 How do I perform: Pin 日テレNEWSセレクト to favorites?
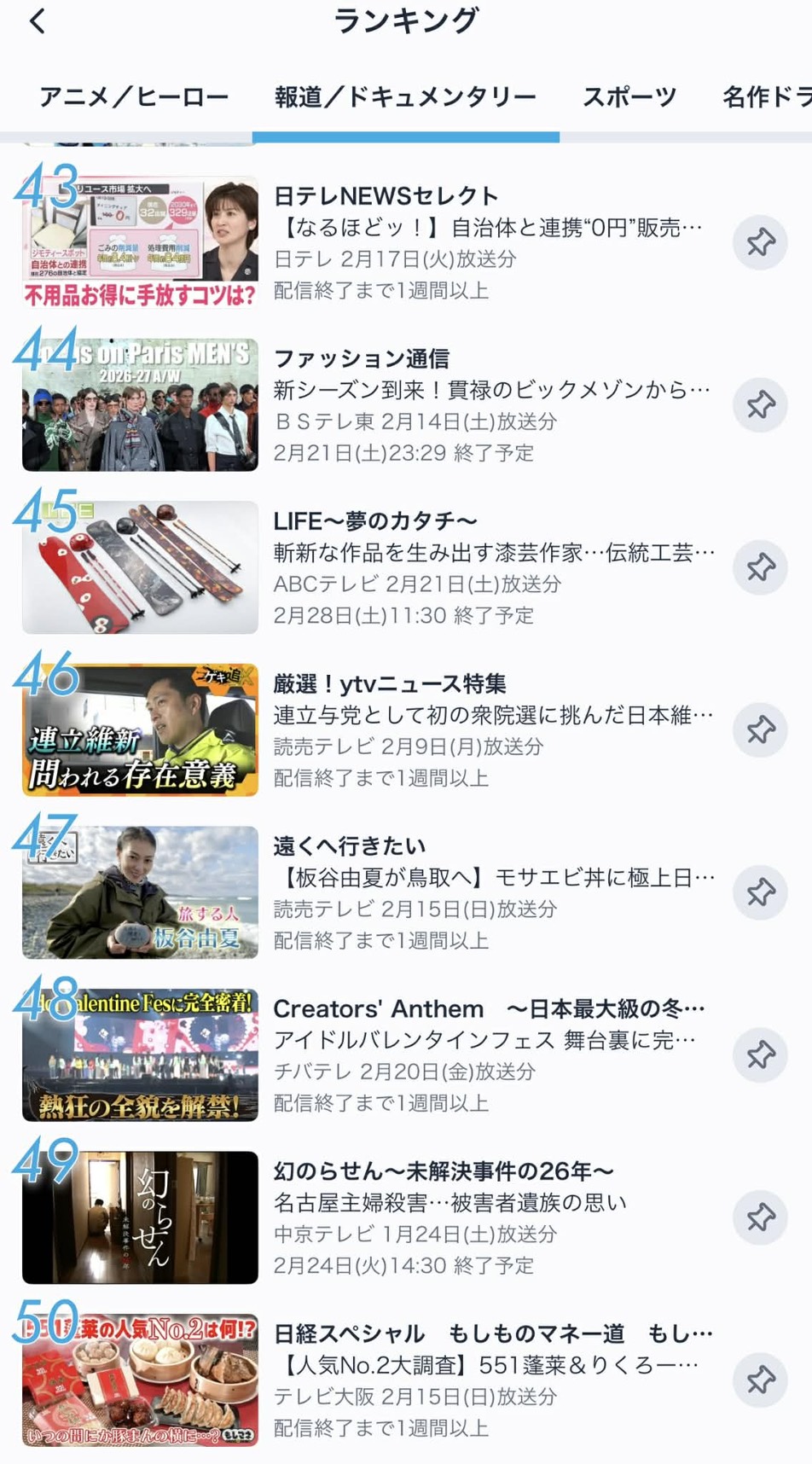760,242
